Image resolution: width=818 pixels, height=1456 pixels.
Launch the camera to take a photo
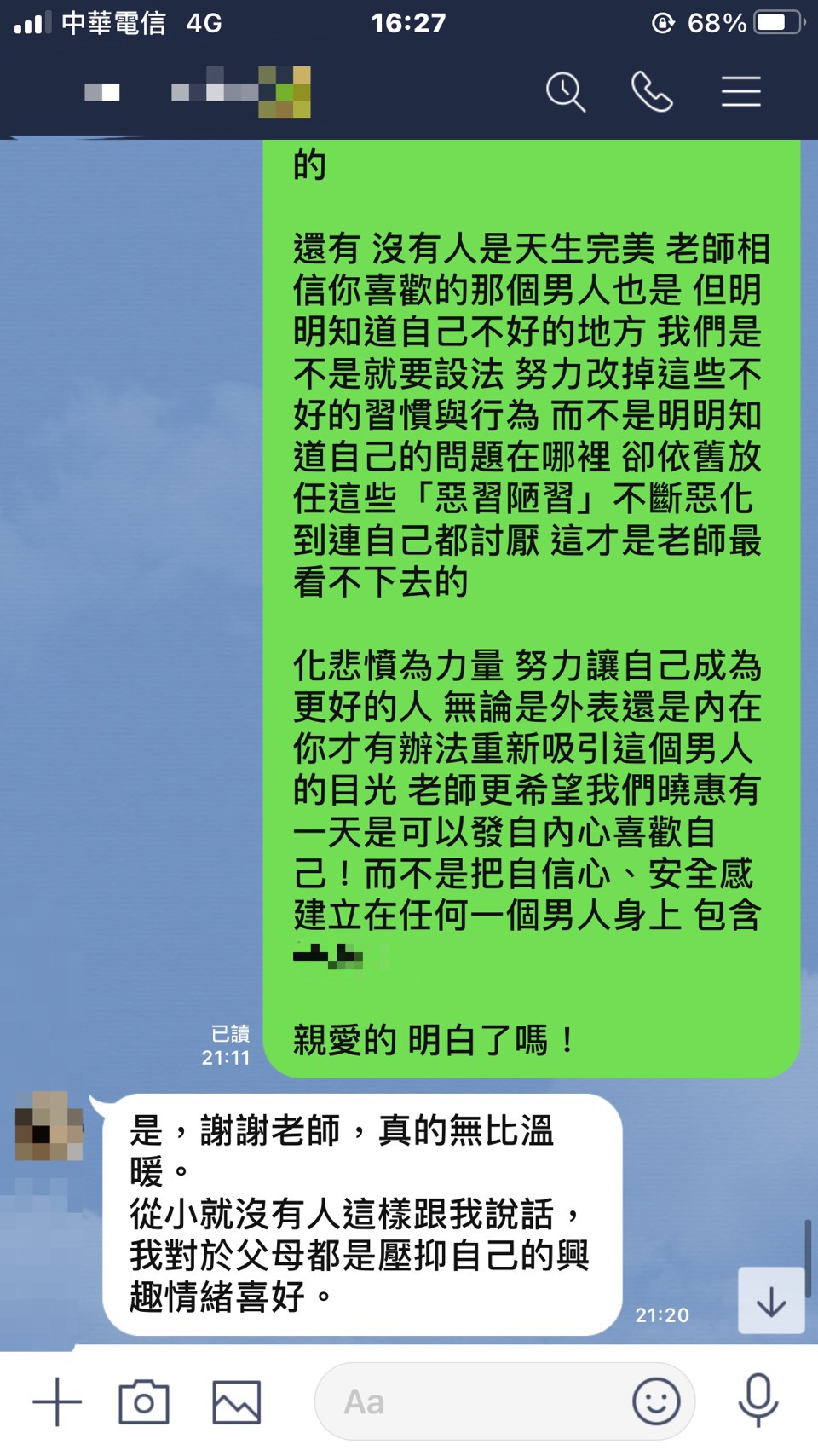144,1401
